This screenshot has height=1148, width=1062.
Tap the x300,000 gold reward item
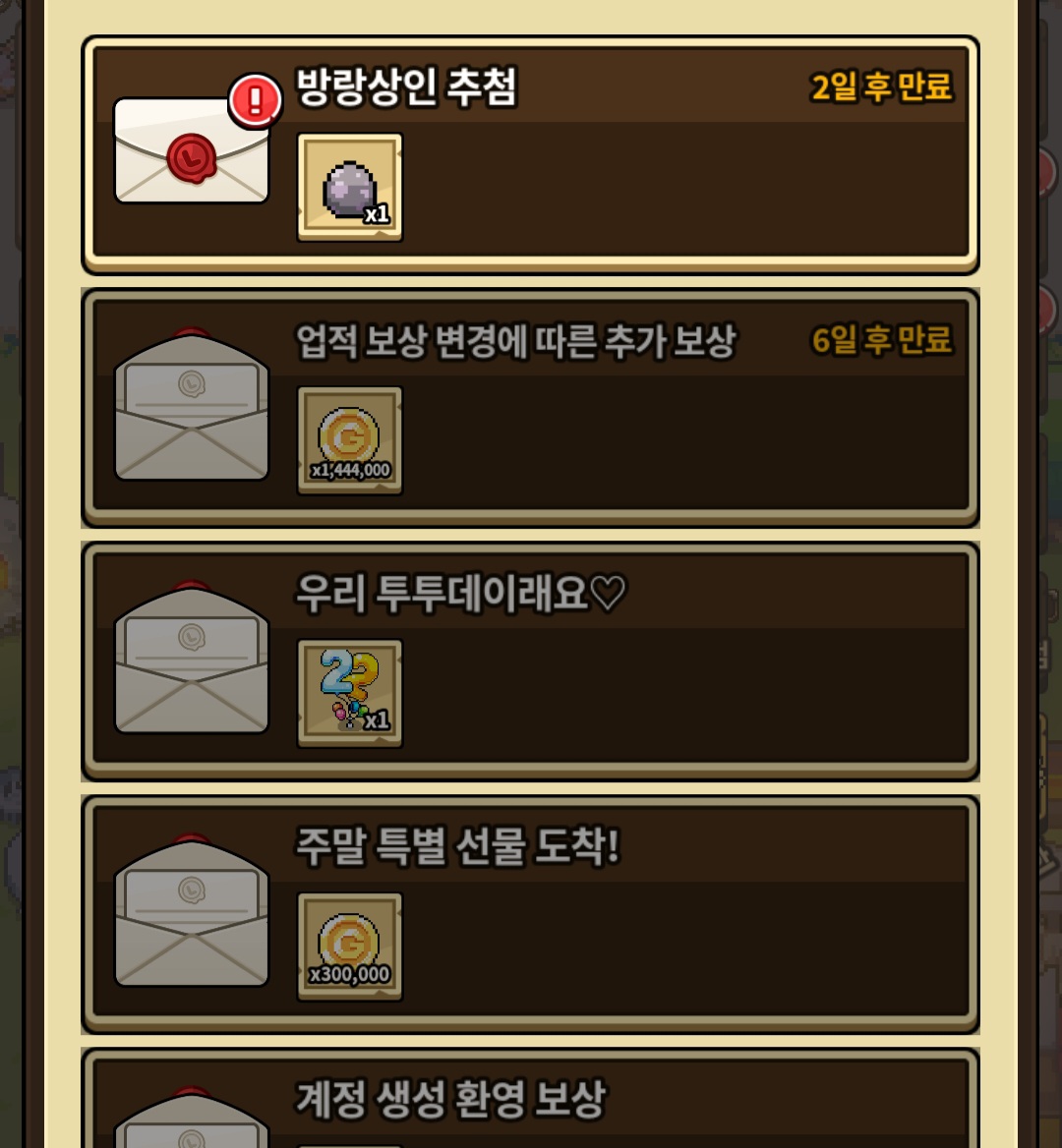coord(350,947)
